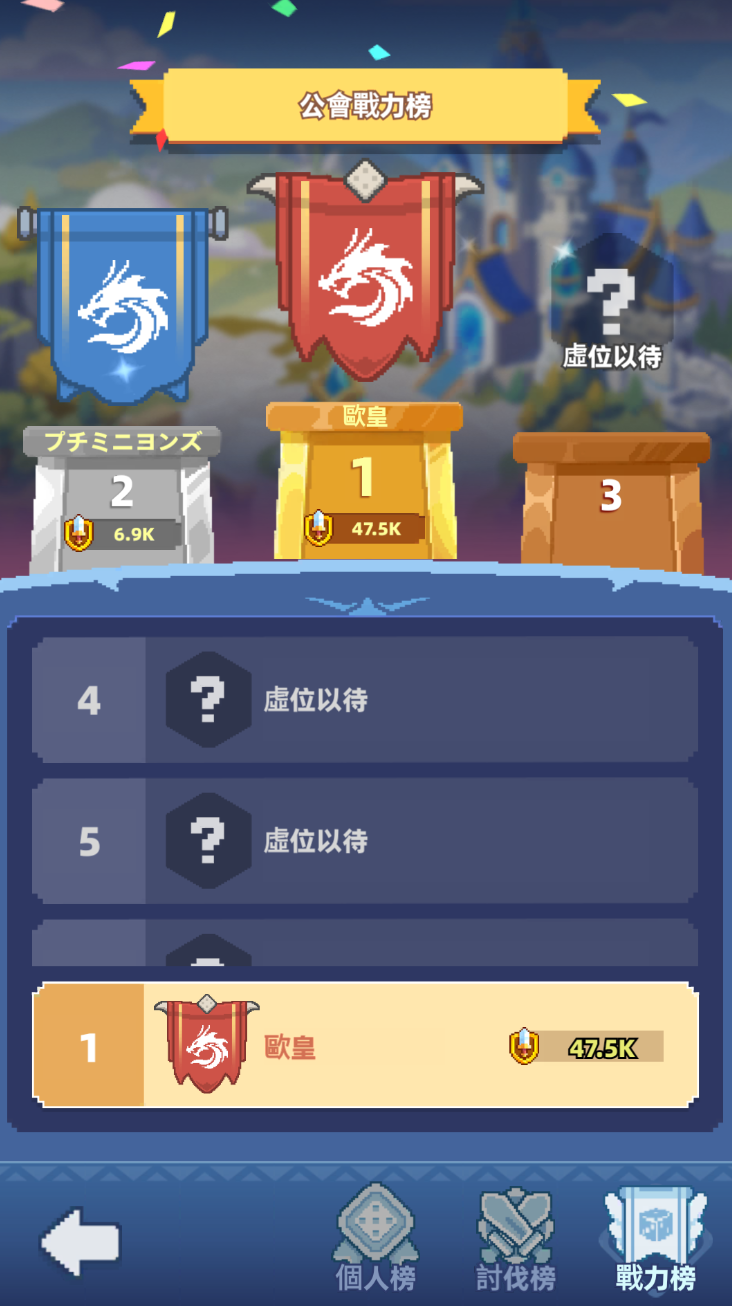Open my guild 歐皇 ranking row

[366, 1046]
